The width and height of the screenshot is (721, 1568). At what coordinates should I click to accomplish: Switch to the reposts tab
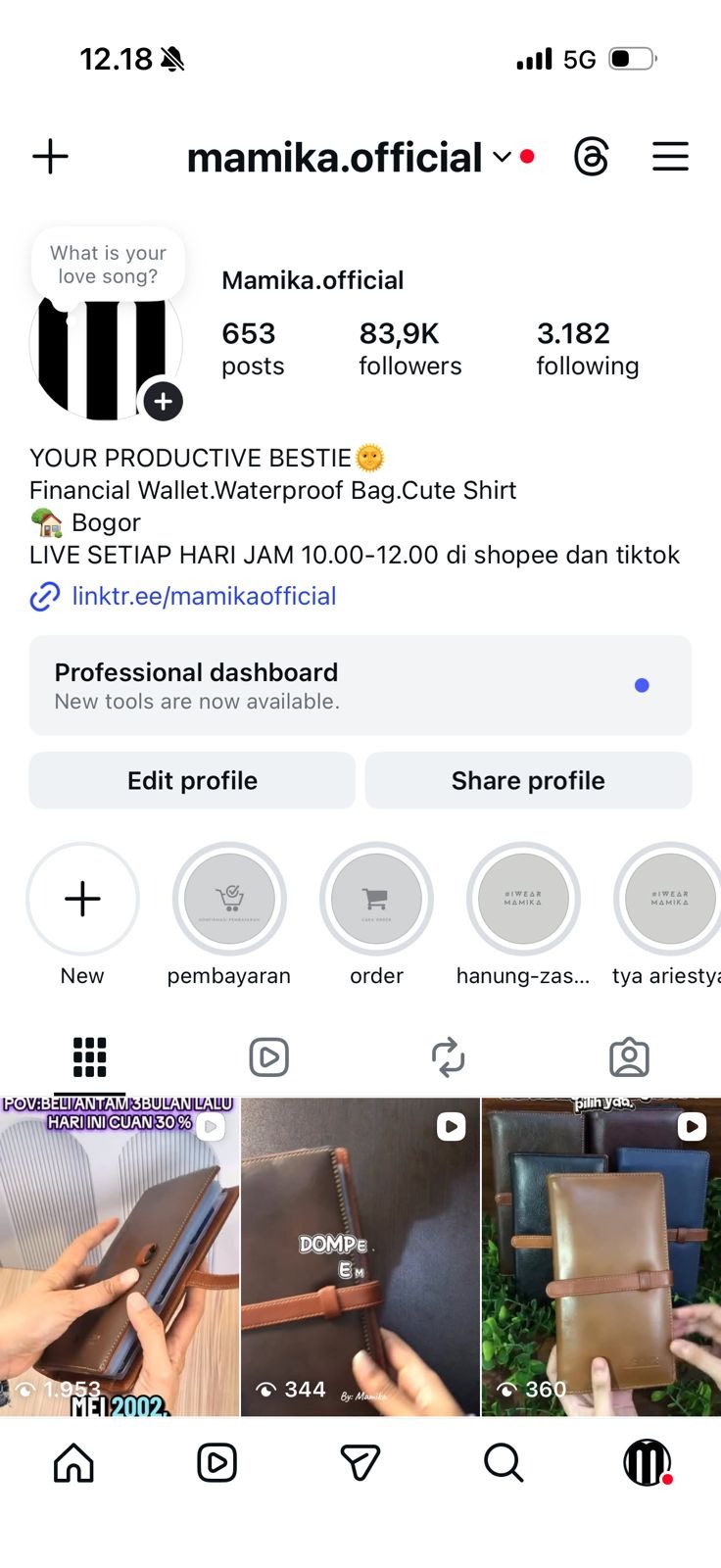pyautogui.click(x=448, y=1057)
